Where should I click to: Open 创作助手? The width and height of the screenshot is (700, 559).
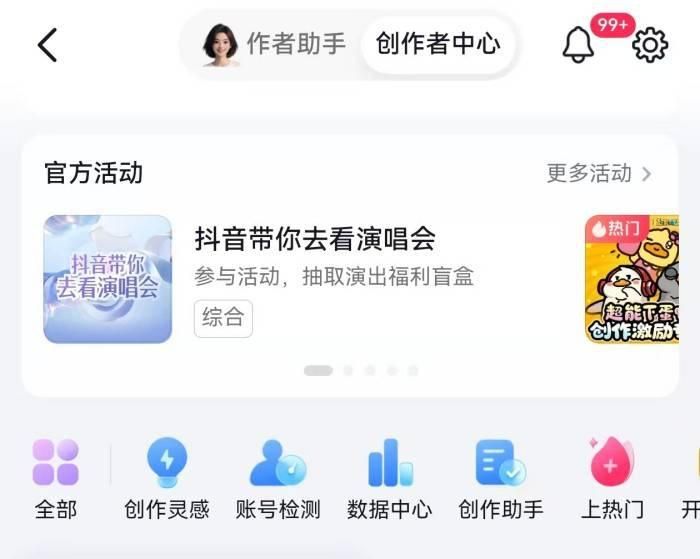[x=501, y=478]
